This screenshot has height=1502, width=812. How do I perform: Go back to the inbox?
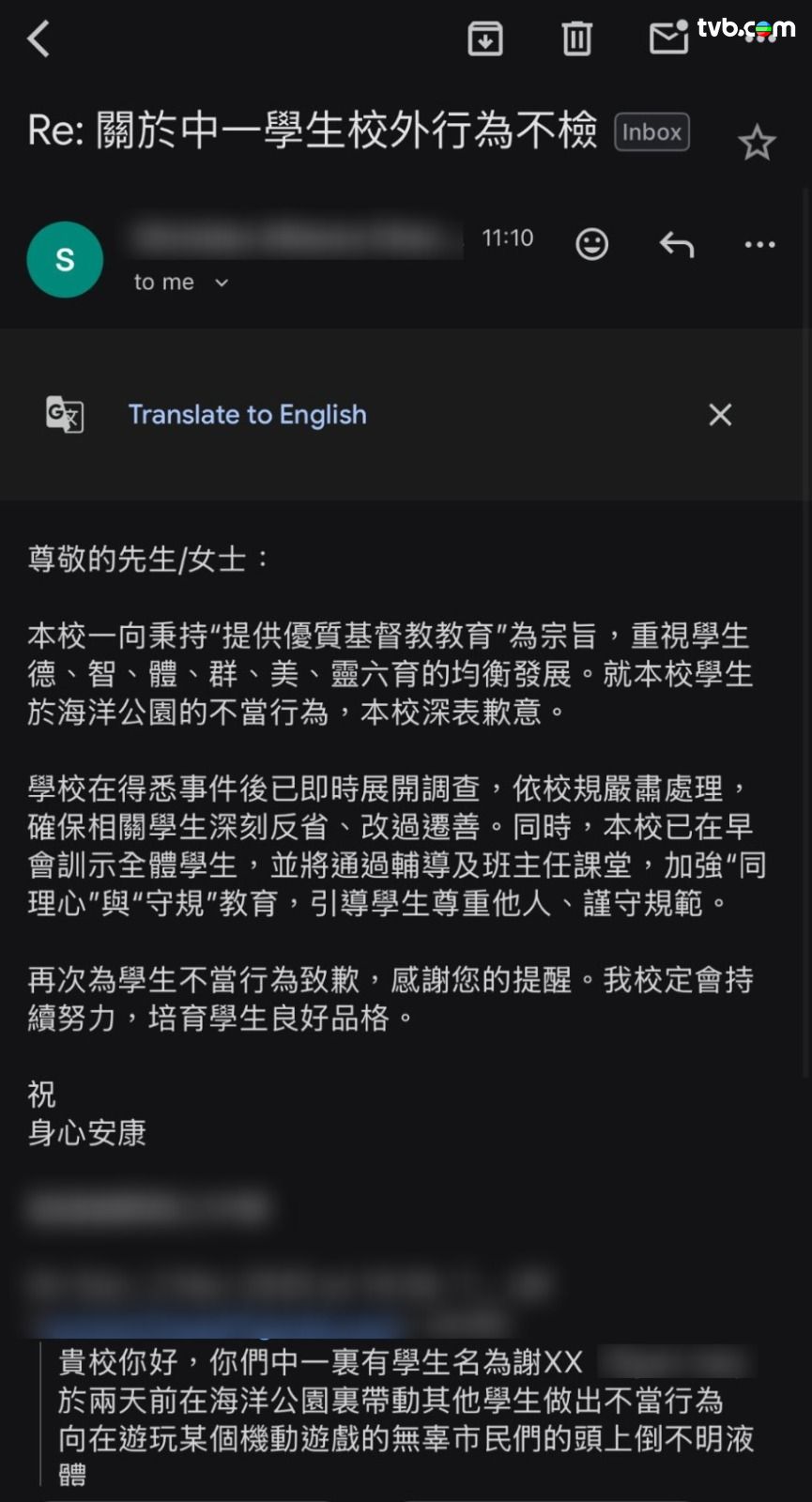(x=38, y=39)
